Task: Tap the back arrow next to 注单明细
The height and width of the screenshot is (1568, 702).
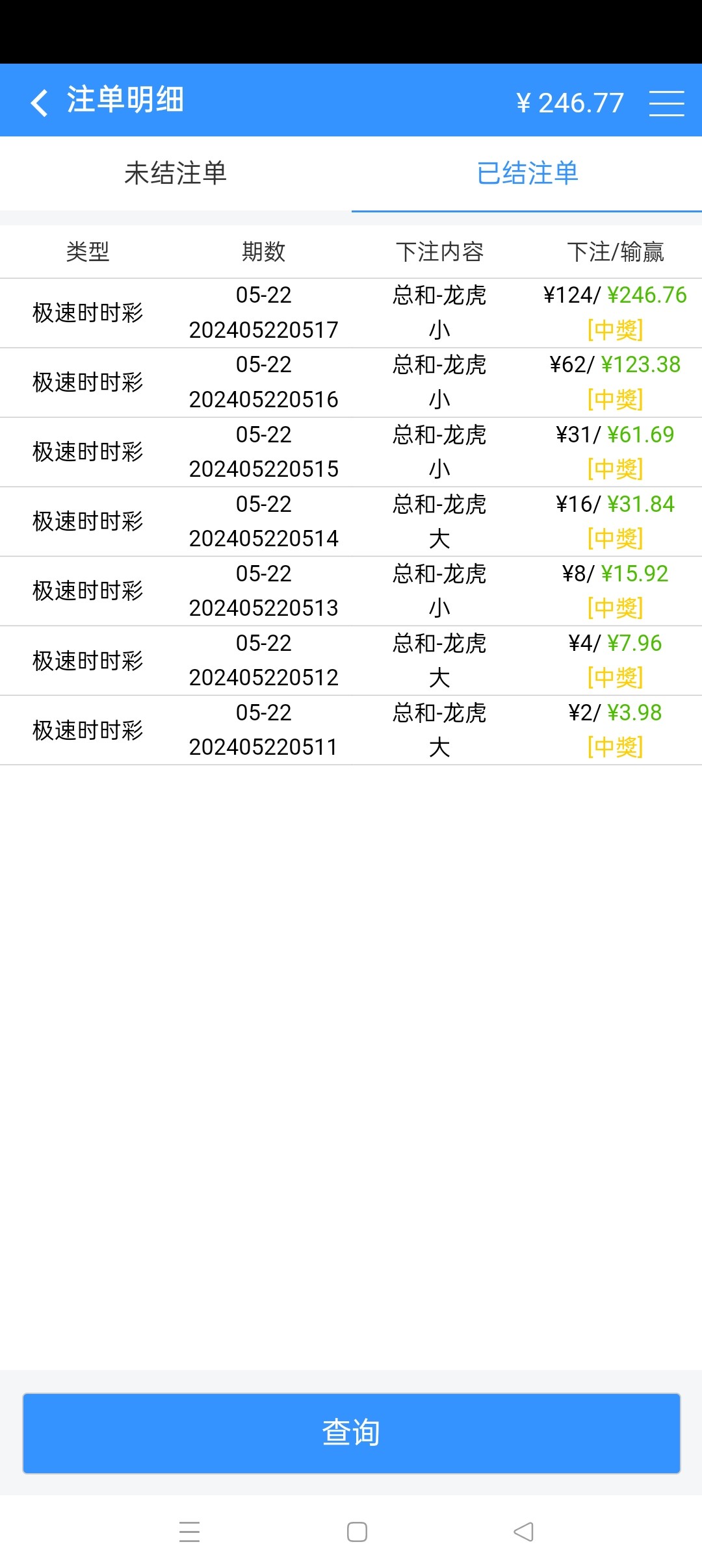Action: point(40,102)
